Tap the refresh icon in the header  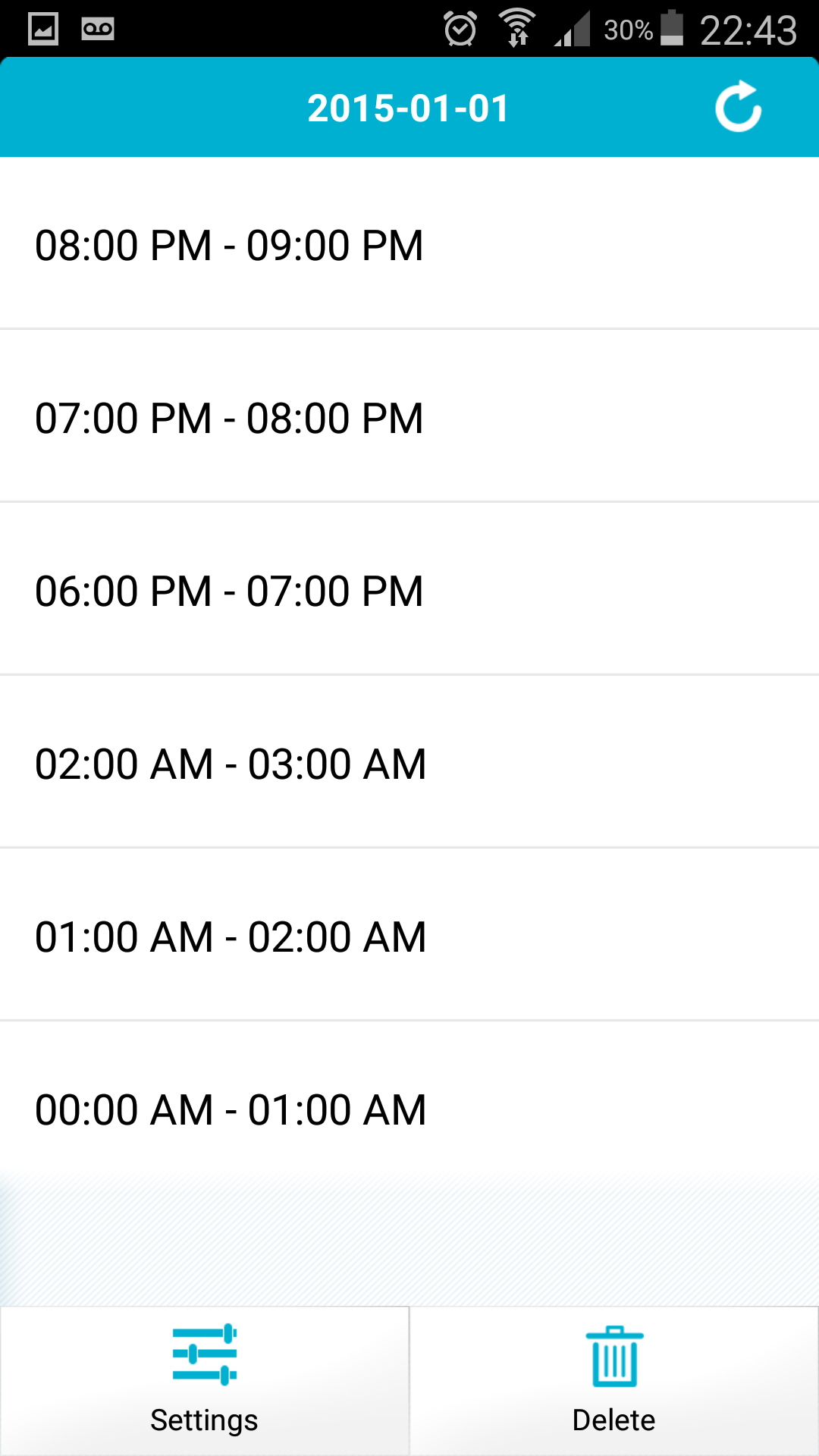(738, 107)
